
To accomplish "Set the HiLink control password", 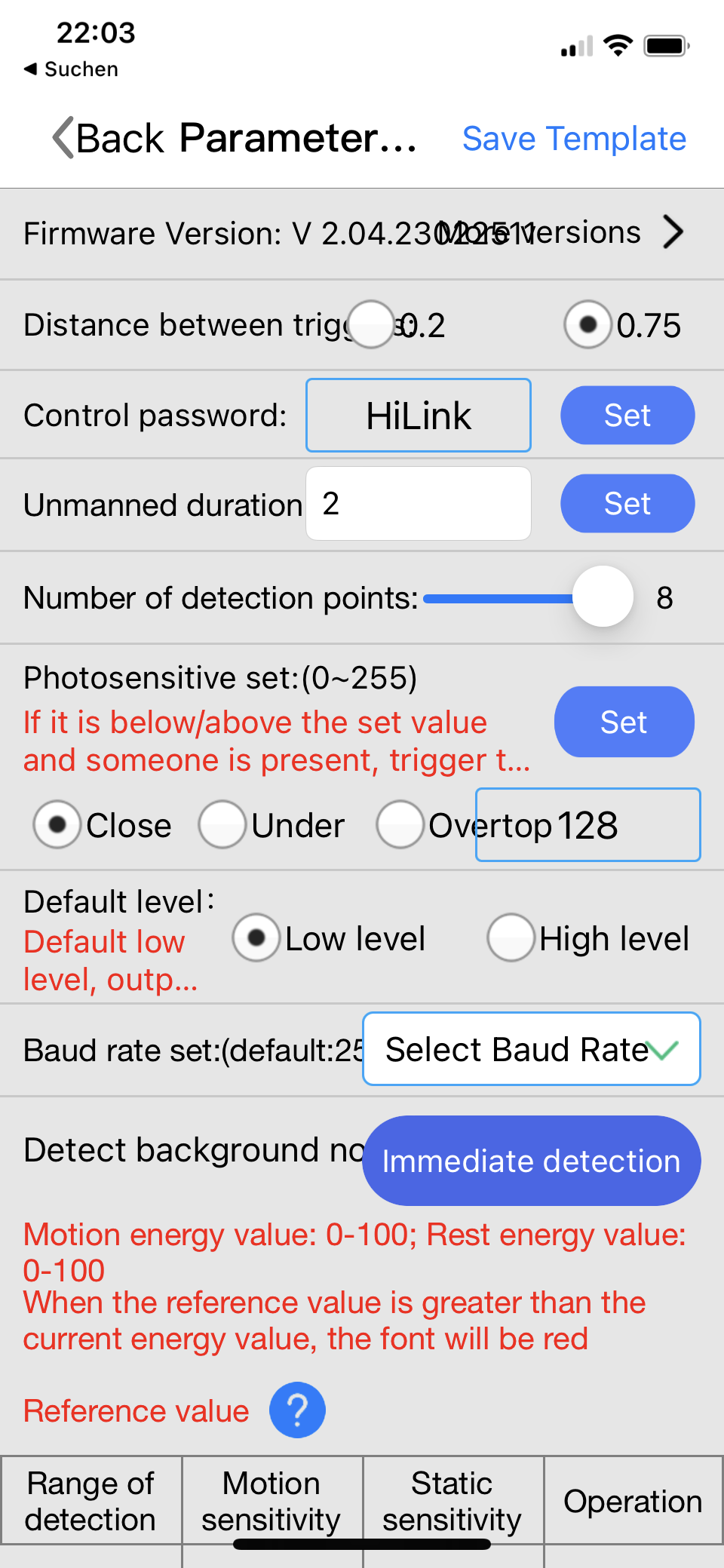I will click(627, 415).
